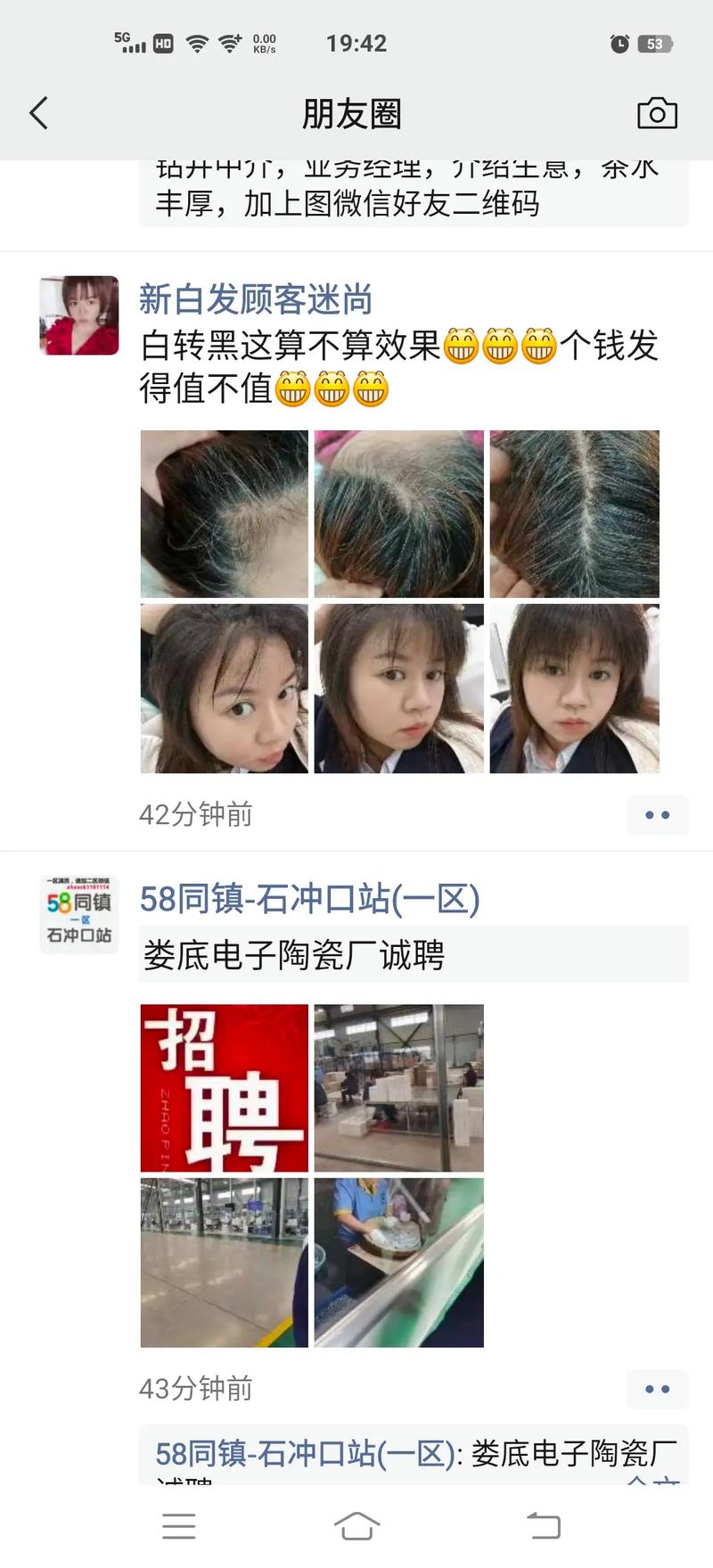View third scalp photo in the 白转黑 post
This screenshot has height=1568, width=713.
click(x=574, y=514)
